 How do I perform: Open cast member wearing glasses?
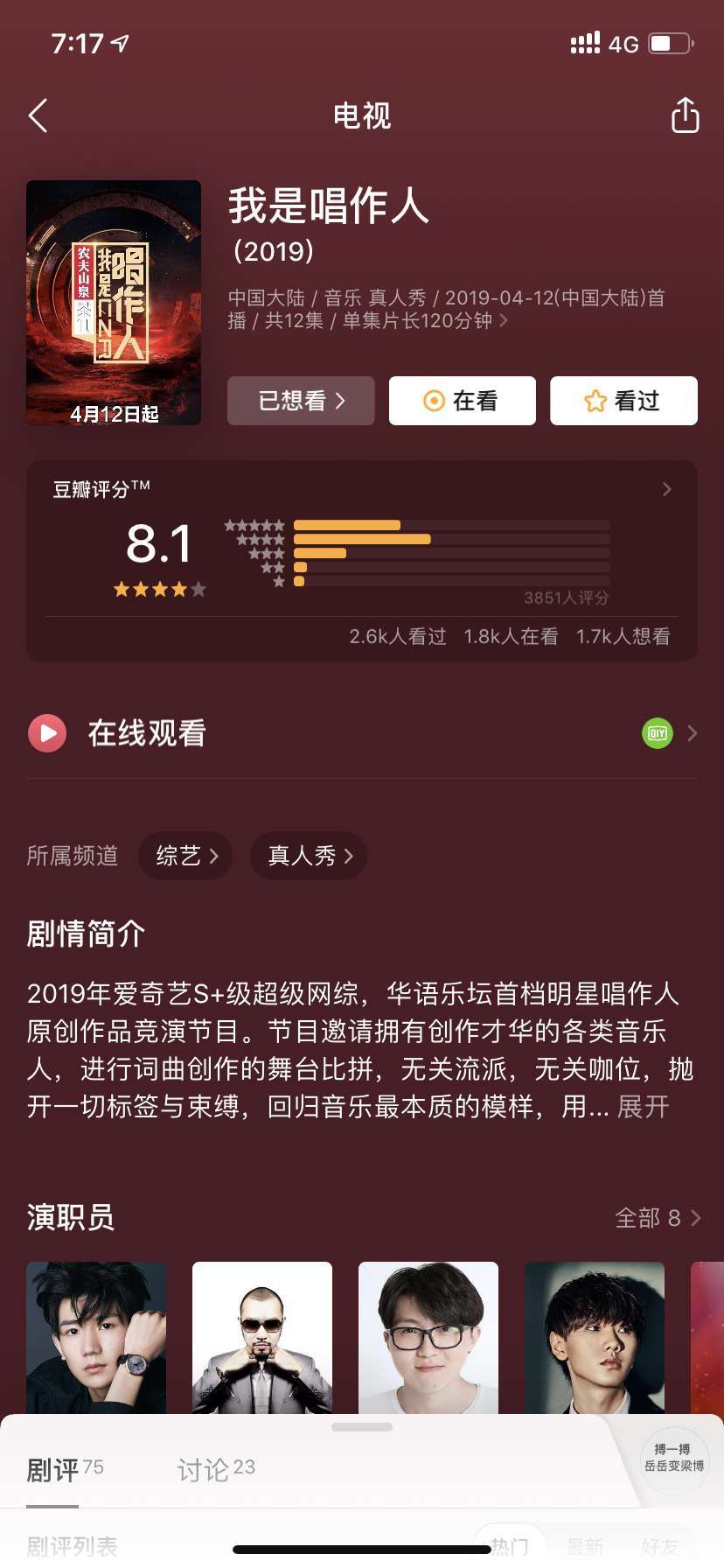click(x=428, y=1338)
